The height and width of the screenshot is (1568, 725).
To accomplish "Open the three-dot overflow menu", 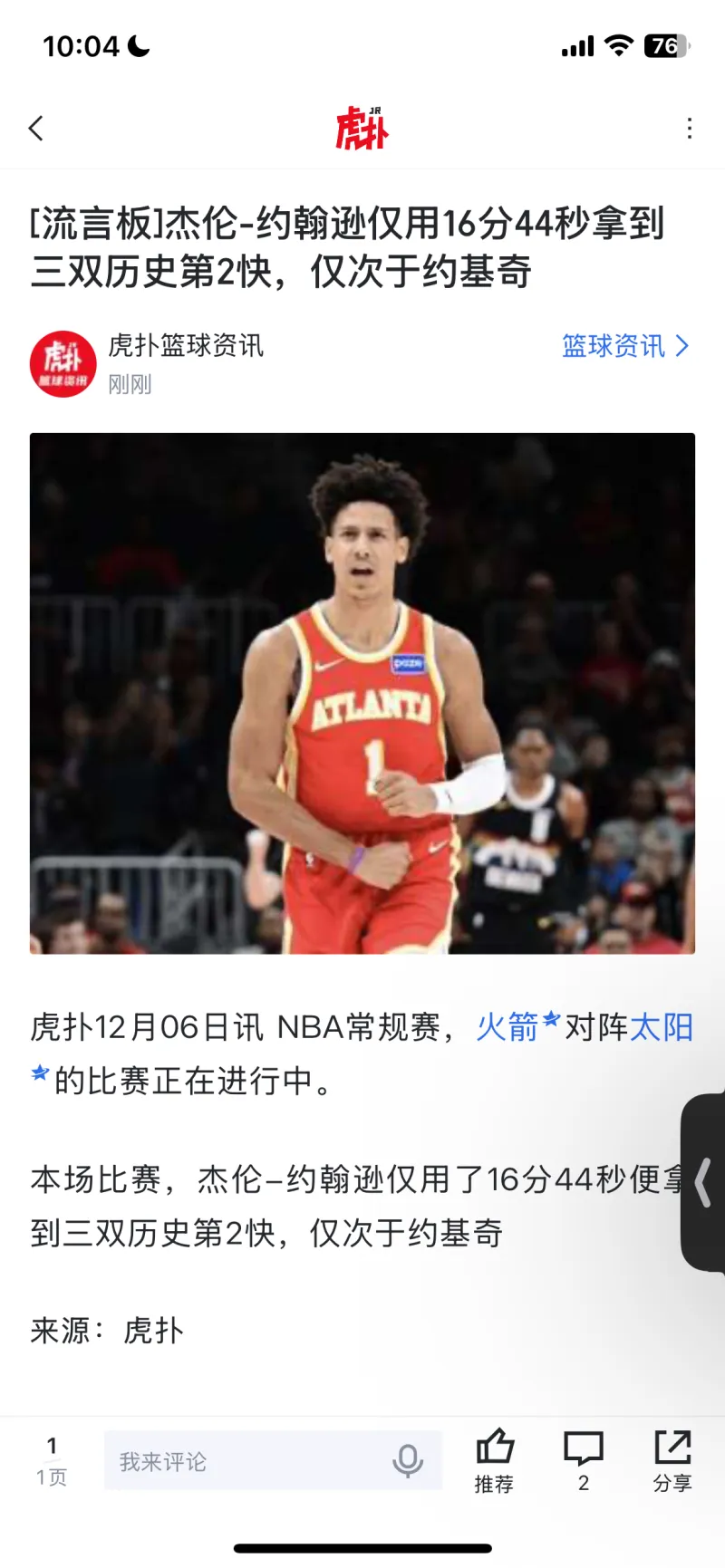I will click(x=690, y=129).
